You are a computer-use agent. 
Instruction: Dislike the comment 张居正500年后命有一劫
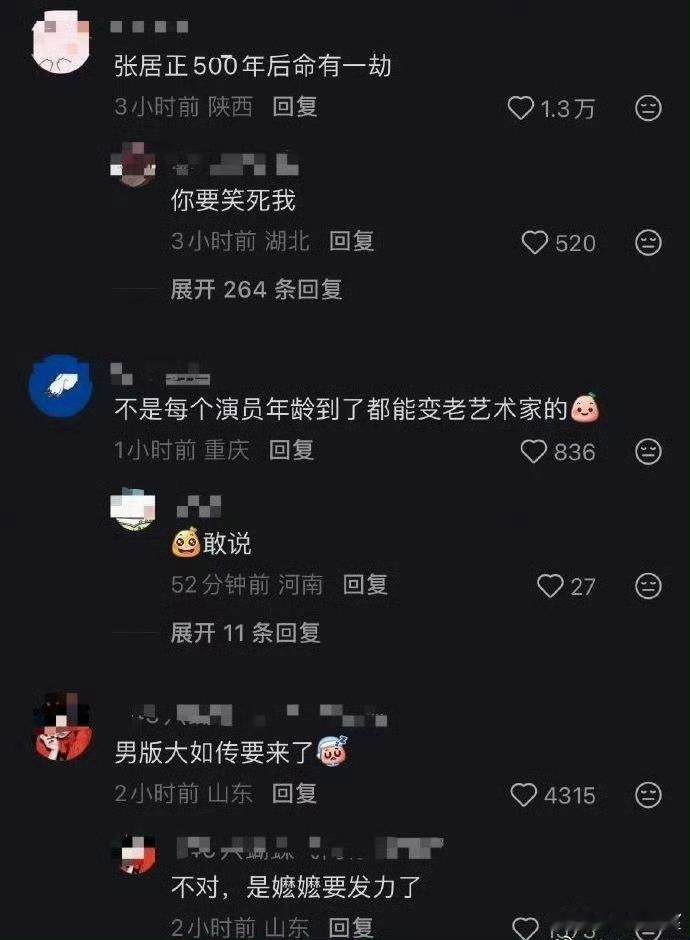(x=649, y=108)
